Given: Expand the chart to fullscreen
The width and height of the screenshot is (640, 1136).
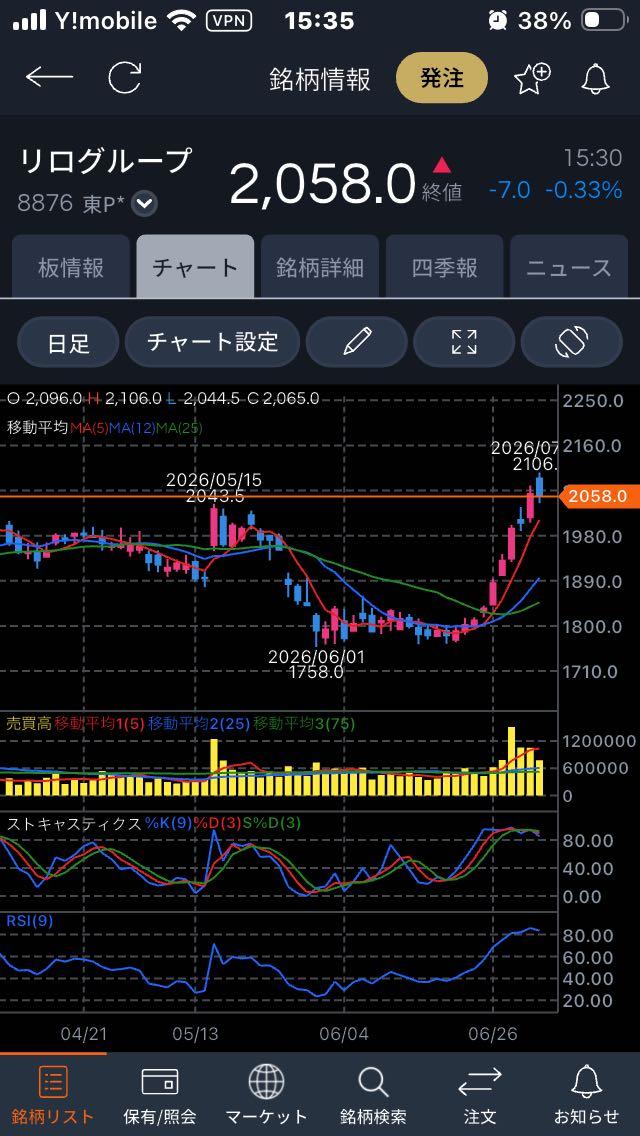Looking at the screenshot, I should [464, 342].
